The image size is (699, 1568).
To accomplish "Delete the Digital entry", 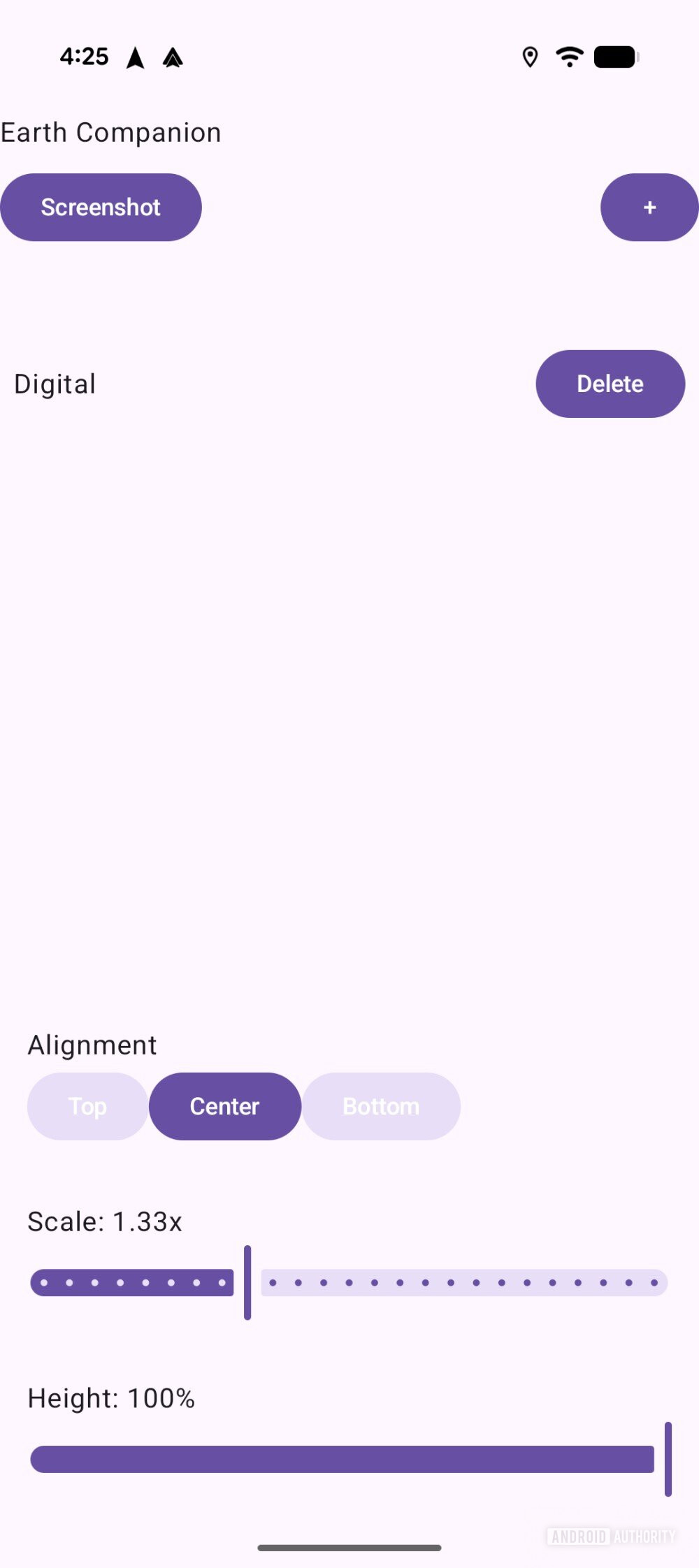I will tap(610, 384).
